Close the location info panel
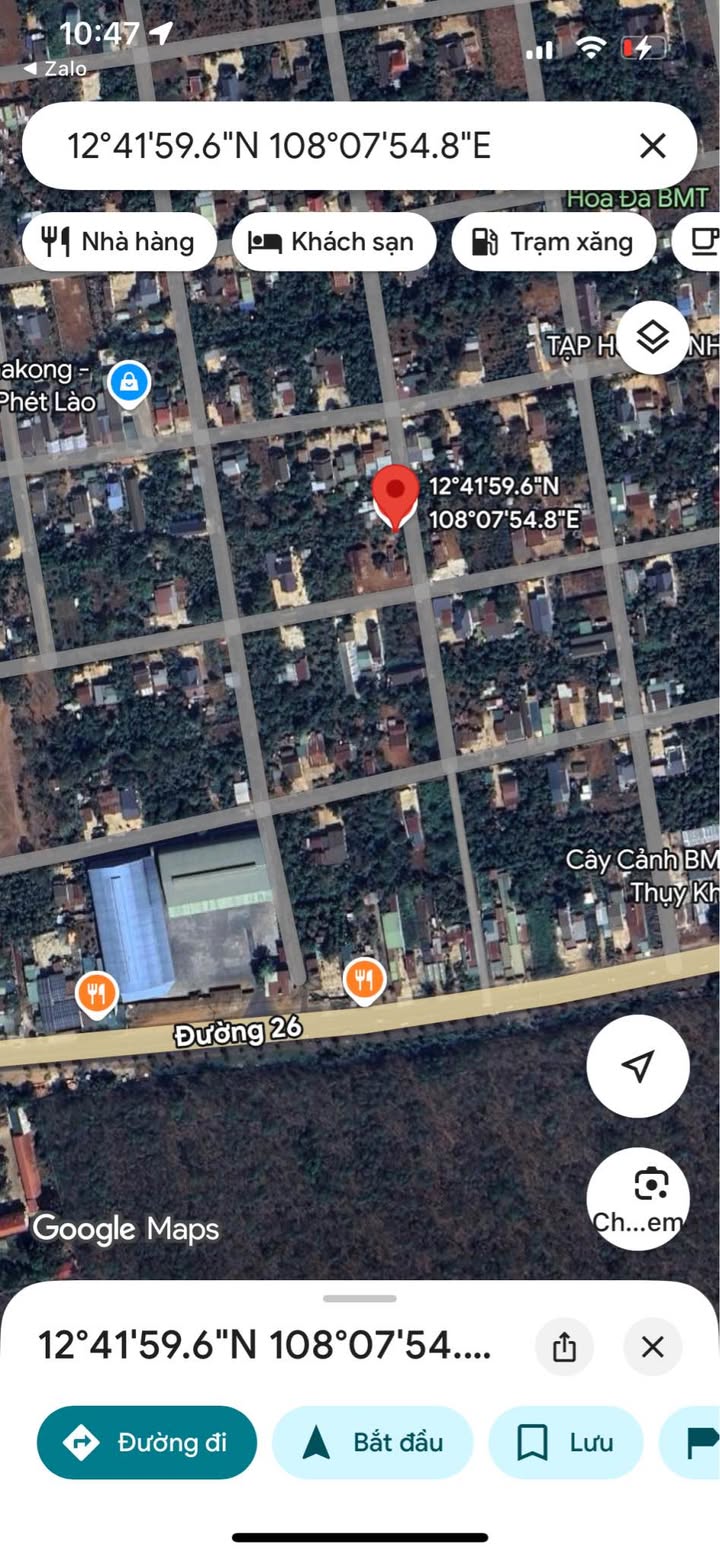The width and height of the screenshot is (720, 1557). coord(652,1346)
